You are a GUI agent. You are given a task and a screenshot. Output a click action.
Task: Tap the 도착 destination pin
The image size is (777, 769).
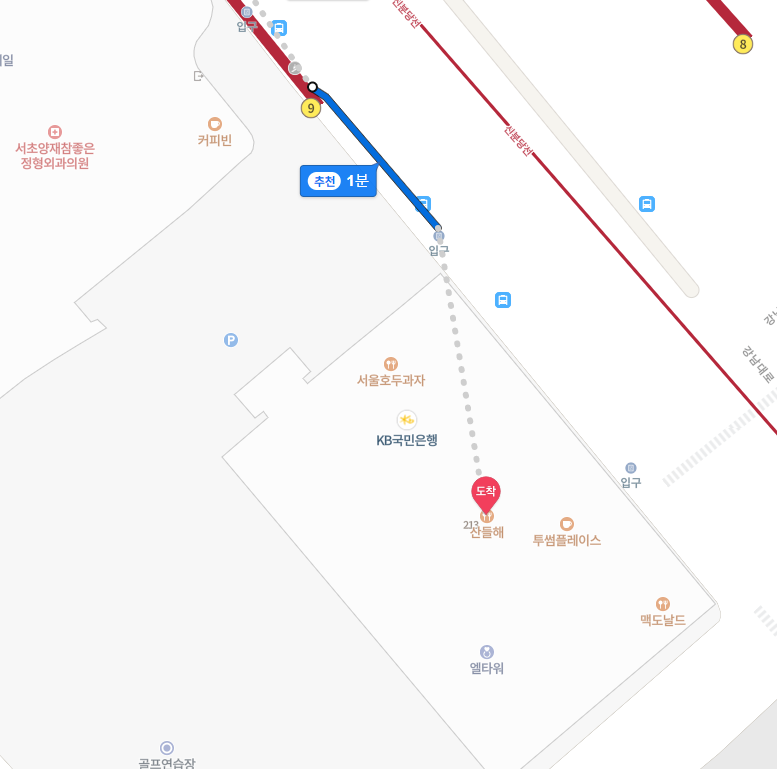click(485, 493)
